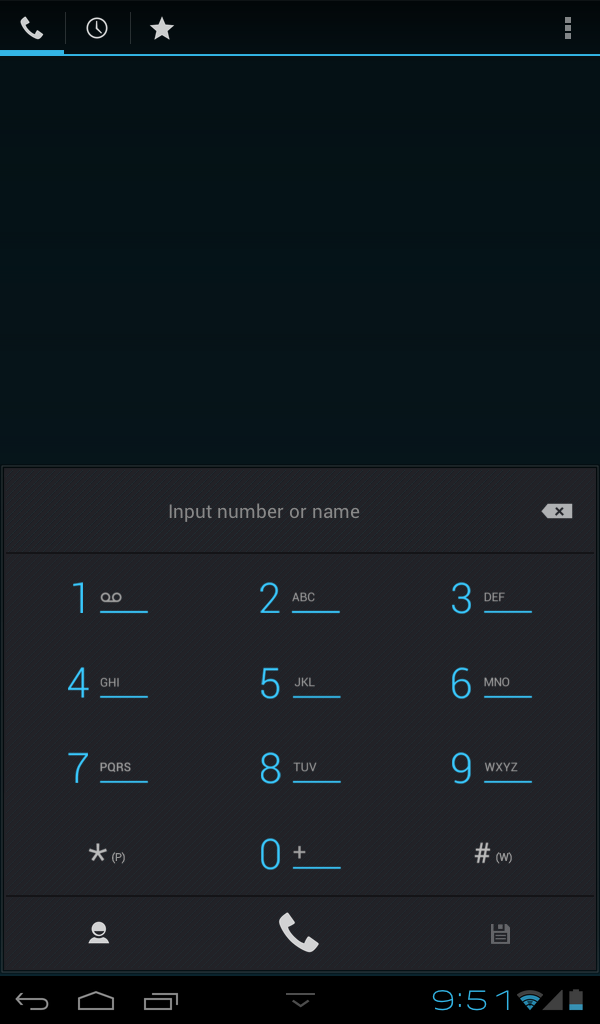Enter digit 8 TUV

click(300, 767)
